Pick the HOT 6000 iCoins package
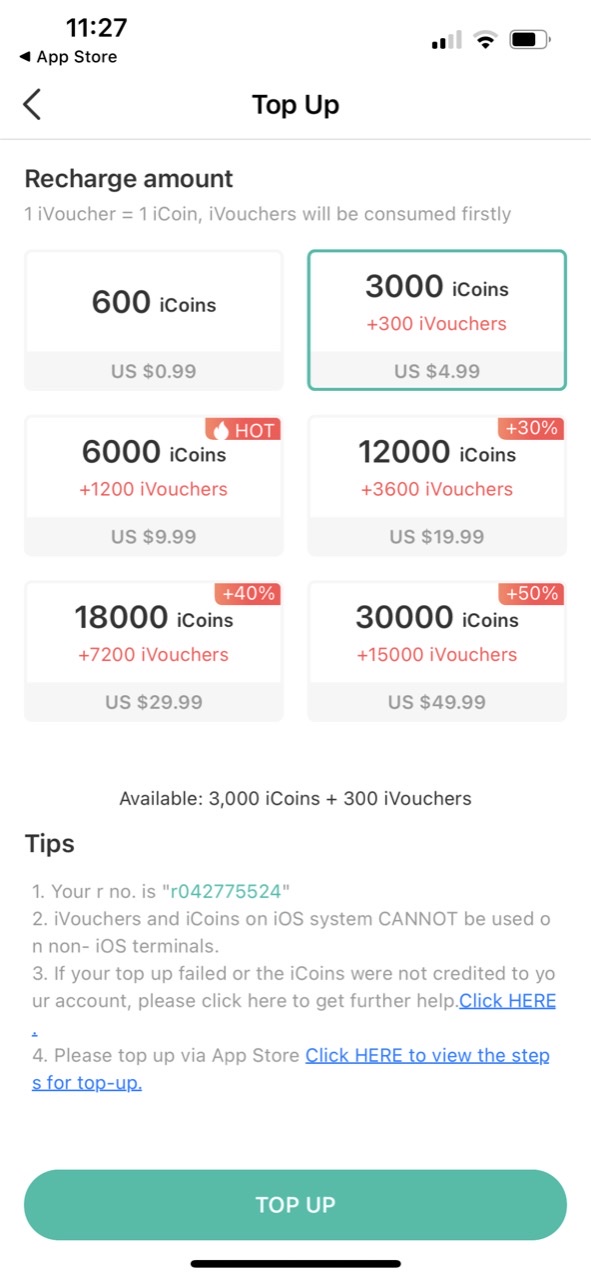The height and width of the screenshot is (1280, 591). [154, 486]
